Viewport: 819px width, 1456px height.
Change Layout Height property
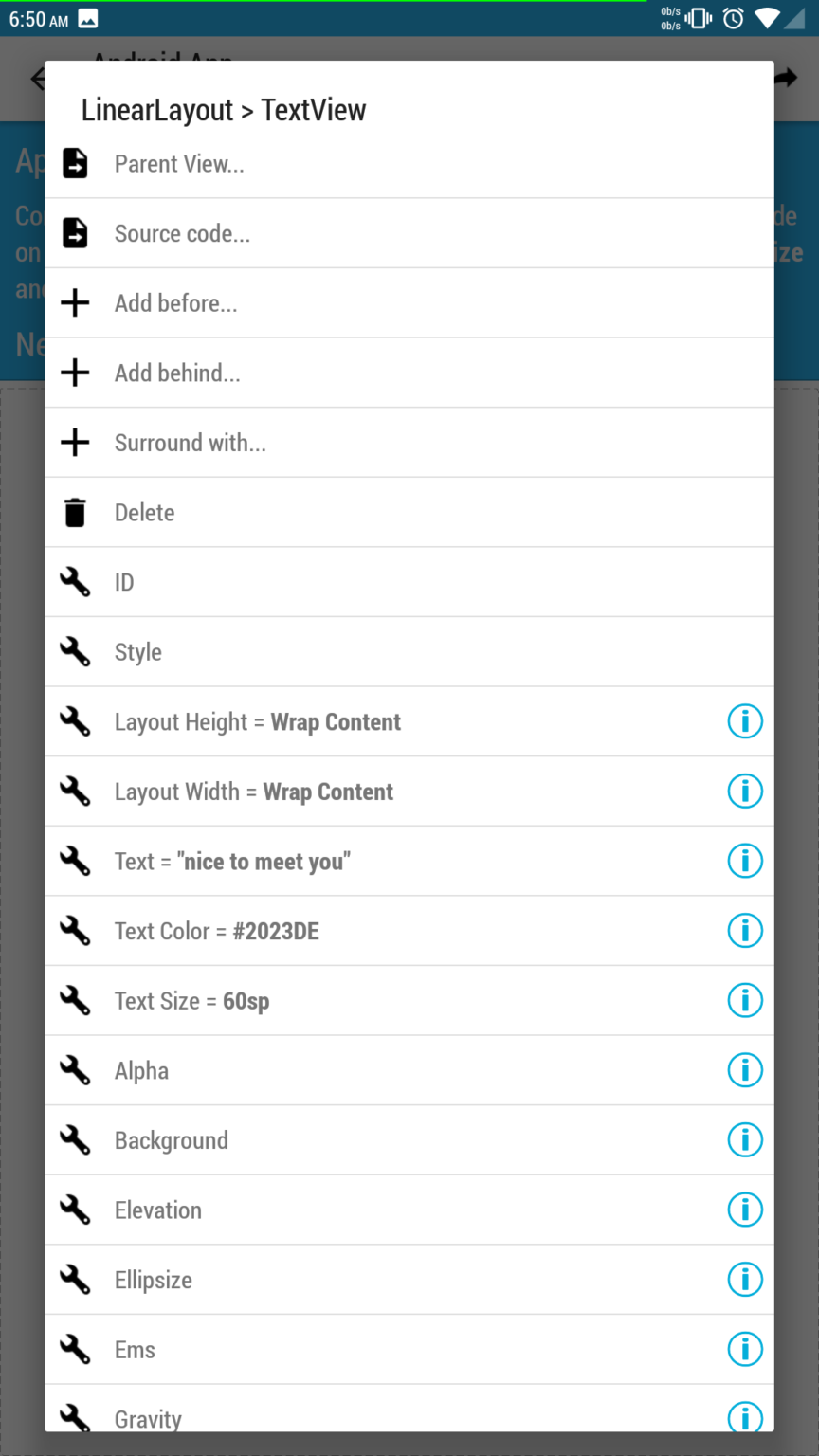point(257,722)
